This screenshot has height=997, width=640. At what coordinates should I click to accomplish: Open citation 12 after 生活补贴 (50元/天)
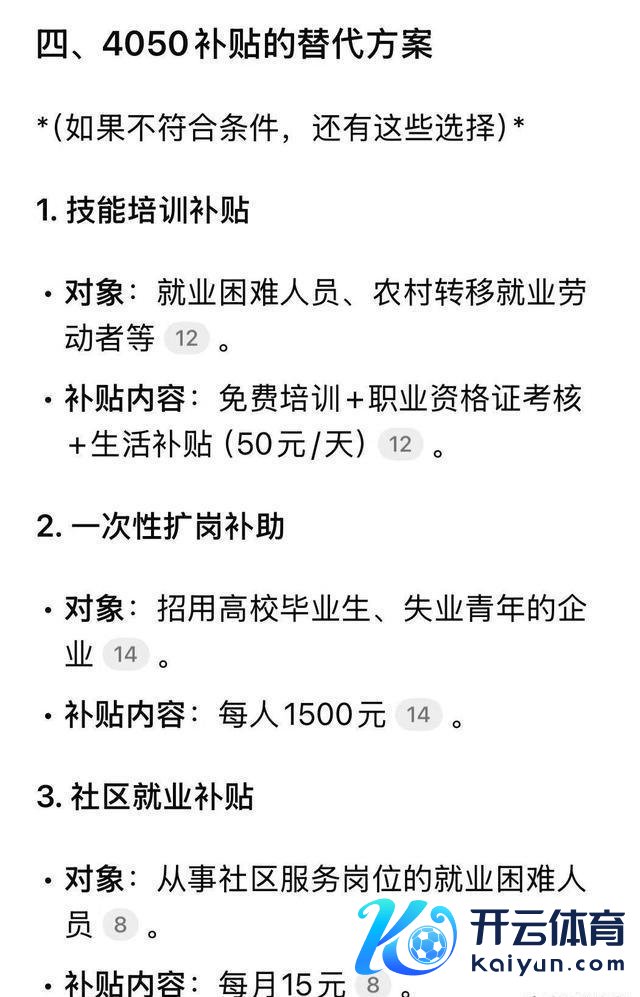click(400, 444)
